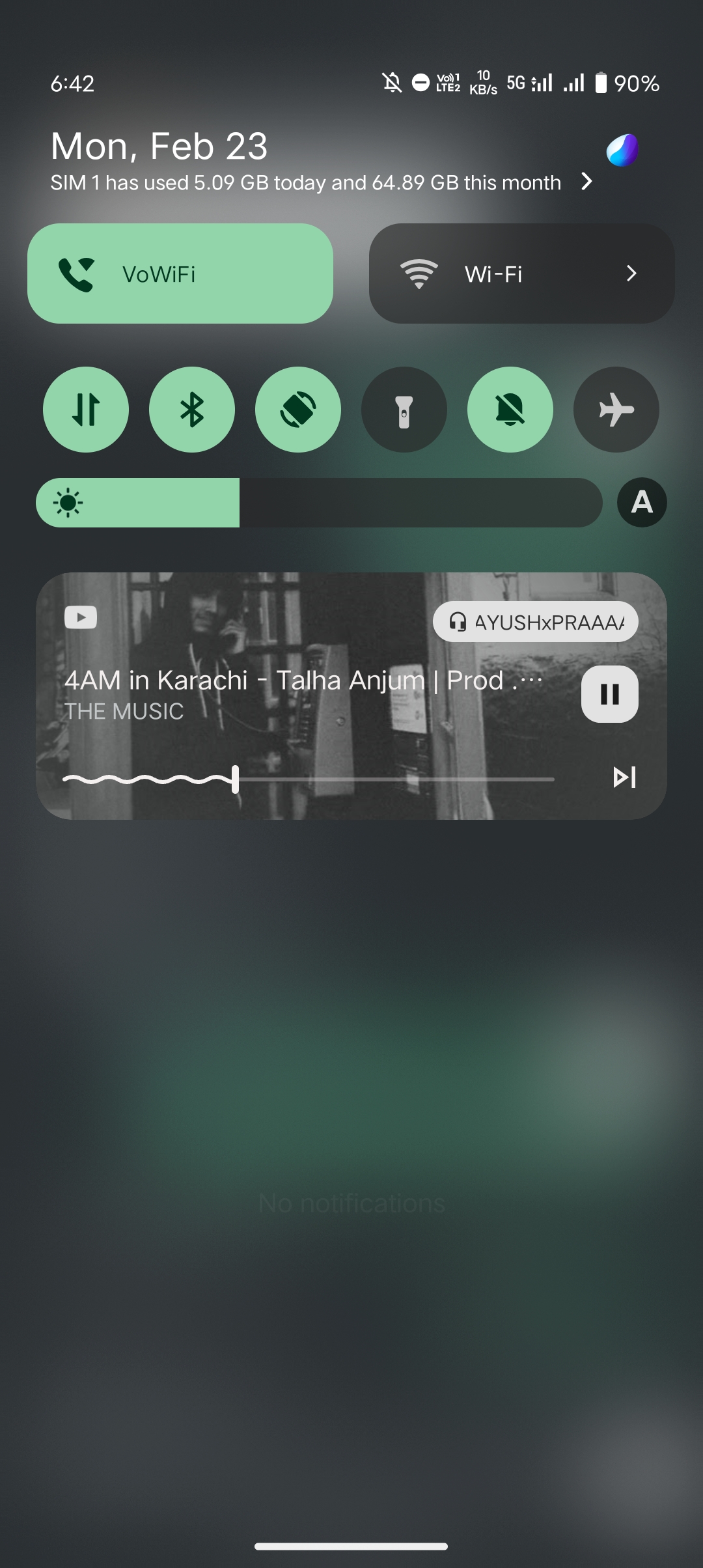This screenshot has height=1568, width=703.
Task: Turn off the VoWiFi tile
Action: pos(180,273)
